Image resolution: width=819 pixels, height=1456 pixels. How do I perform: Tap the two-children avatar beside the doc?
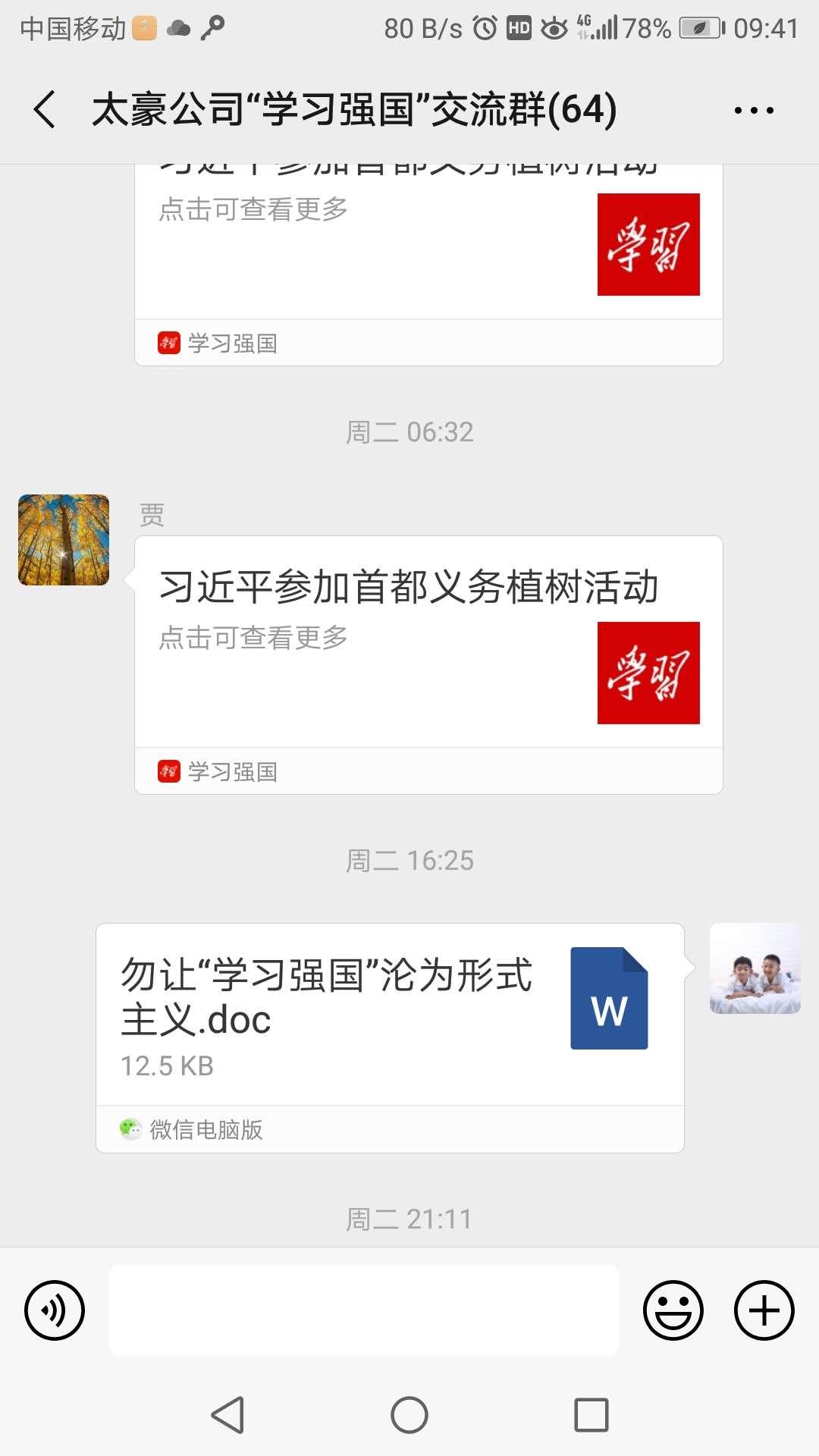(755, 968)
